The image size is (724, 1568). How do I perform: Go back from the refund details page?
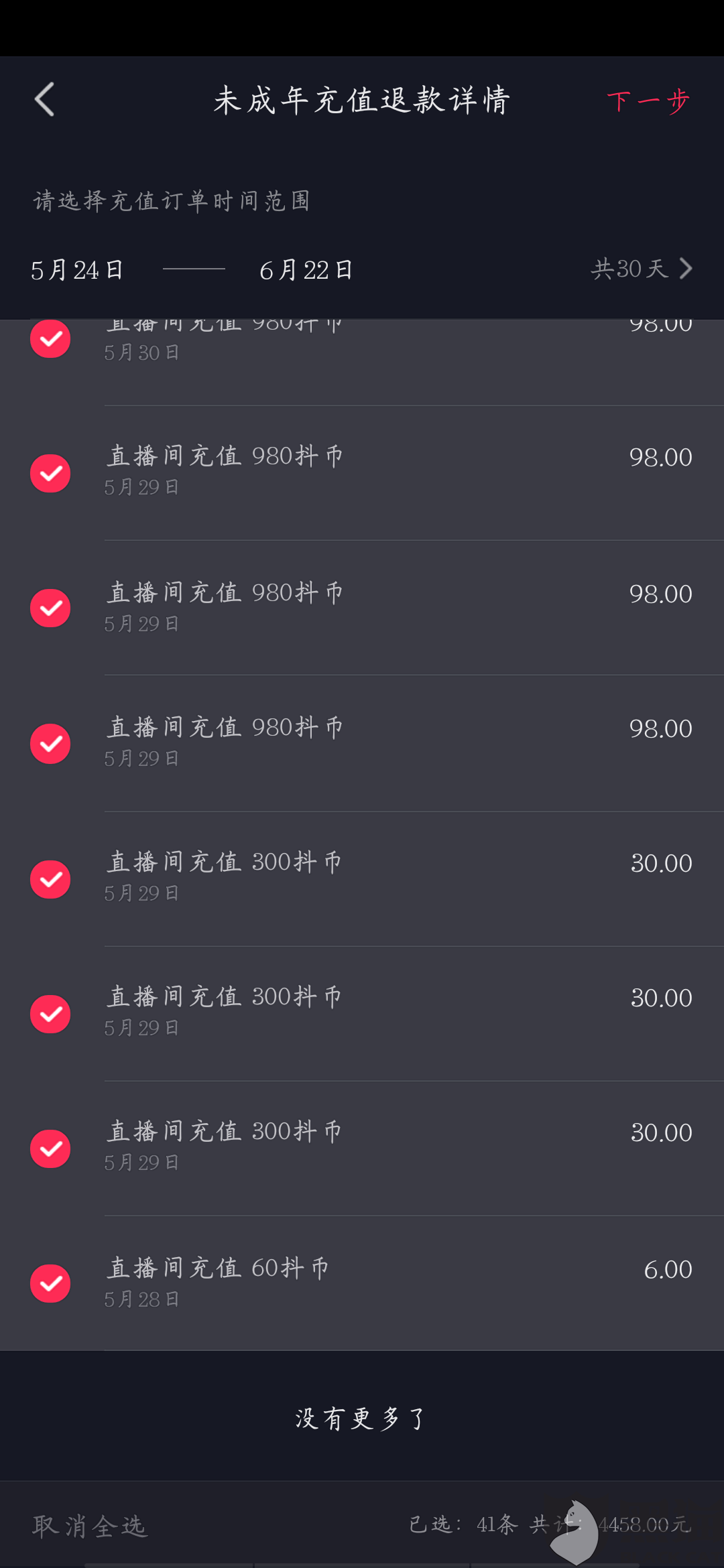coord(44,101)
